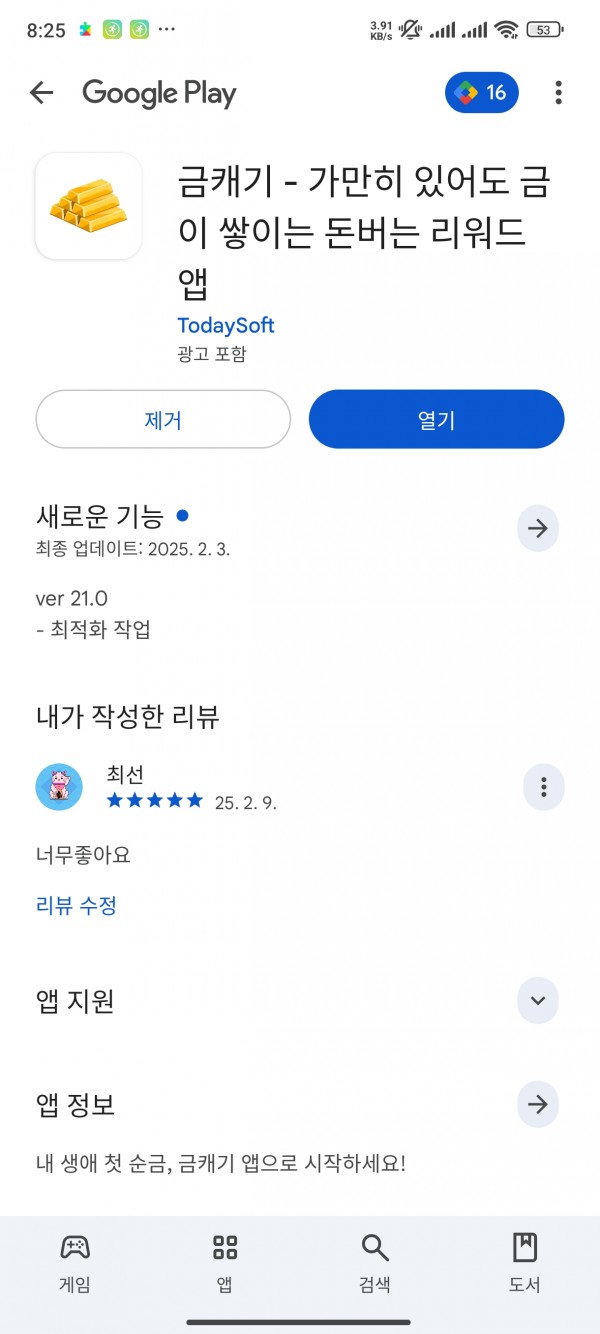Viewport: 600px width, 1334px height.
Task: Open TodaySoft developer page
Action: [226, 326]
